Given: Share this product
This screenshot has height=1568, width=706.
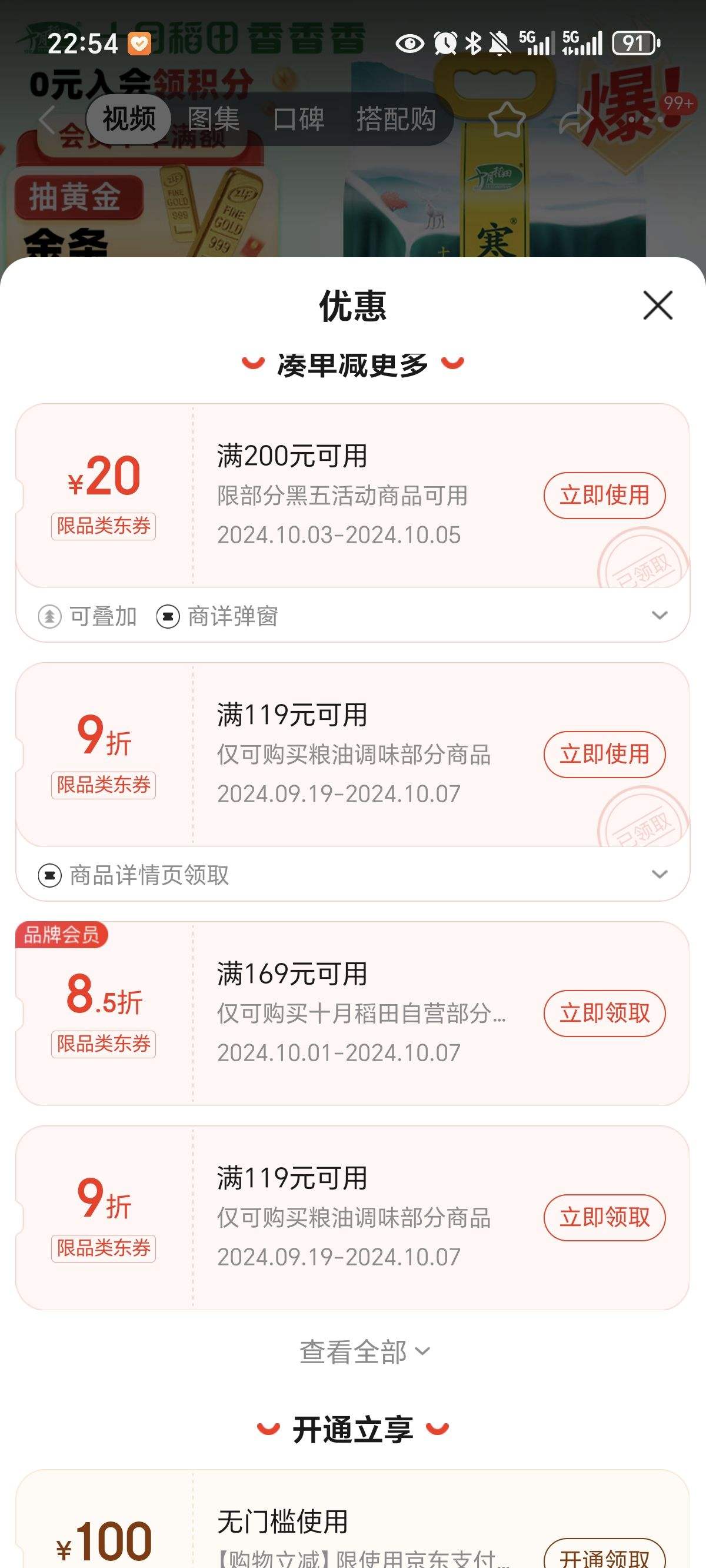Looking at the screenshot, I should tap(575, 120).
